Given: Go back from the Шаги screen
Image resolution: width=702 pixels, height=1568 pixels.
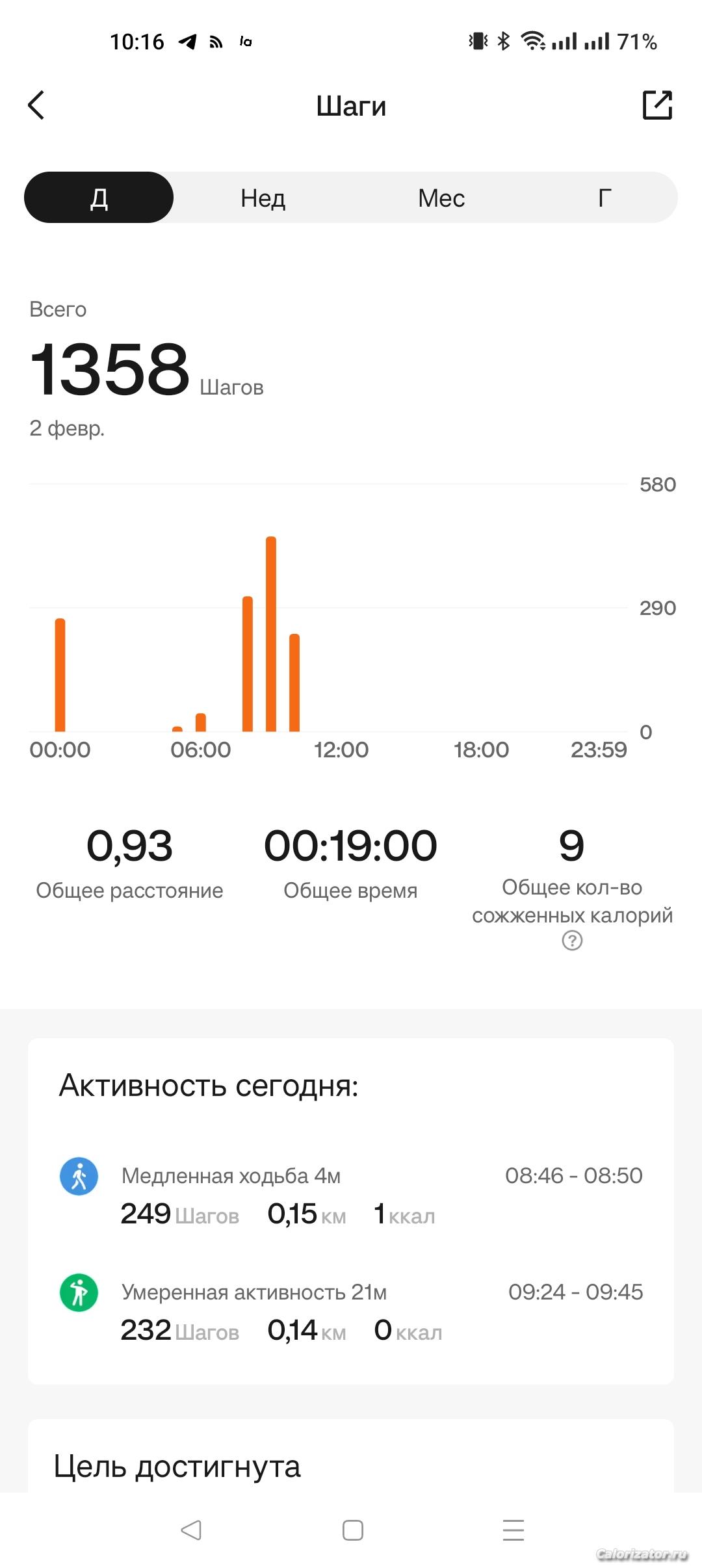Looking at the screenshot, I should pyautogui.click(x=36, y=105).
